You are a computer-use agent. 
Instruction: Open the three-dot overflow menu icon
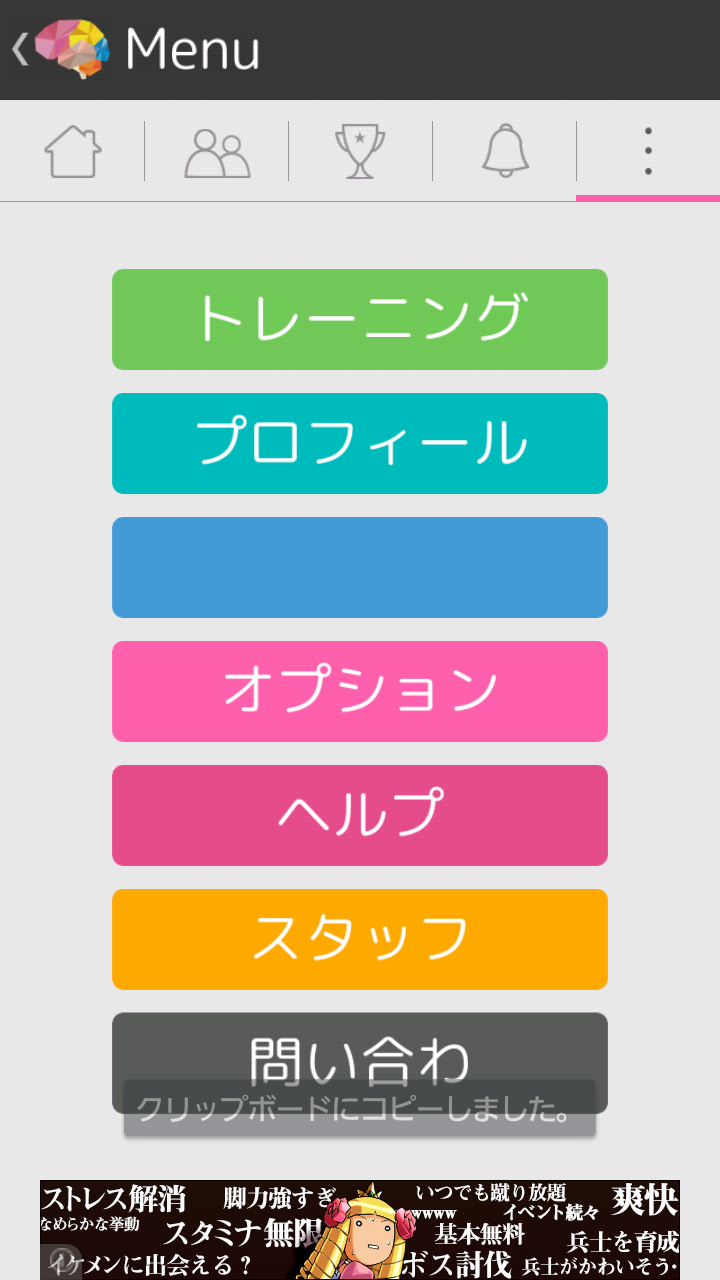647,150
